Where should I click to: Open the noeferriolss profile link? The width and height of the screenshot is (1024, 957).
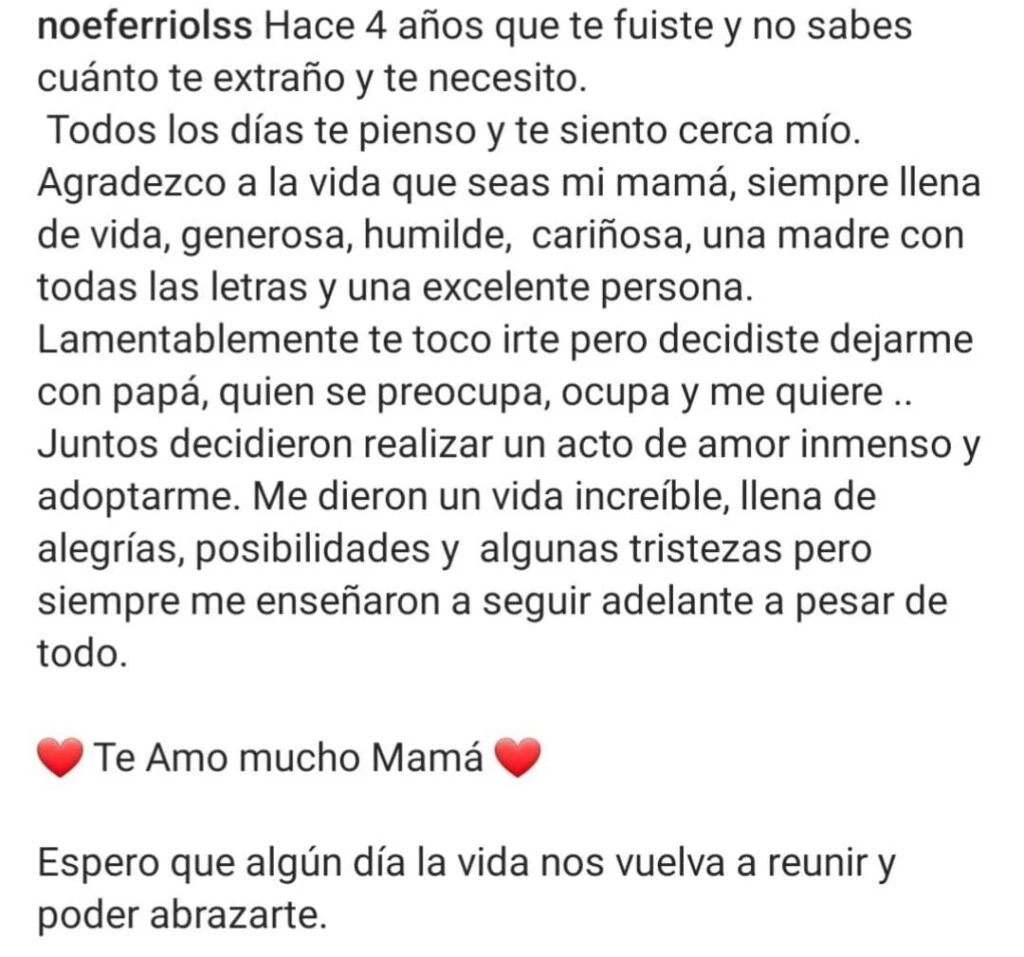tap(145, 26)
